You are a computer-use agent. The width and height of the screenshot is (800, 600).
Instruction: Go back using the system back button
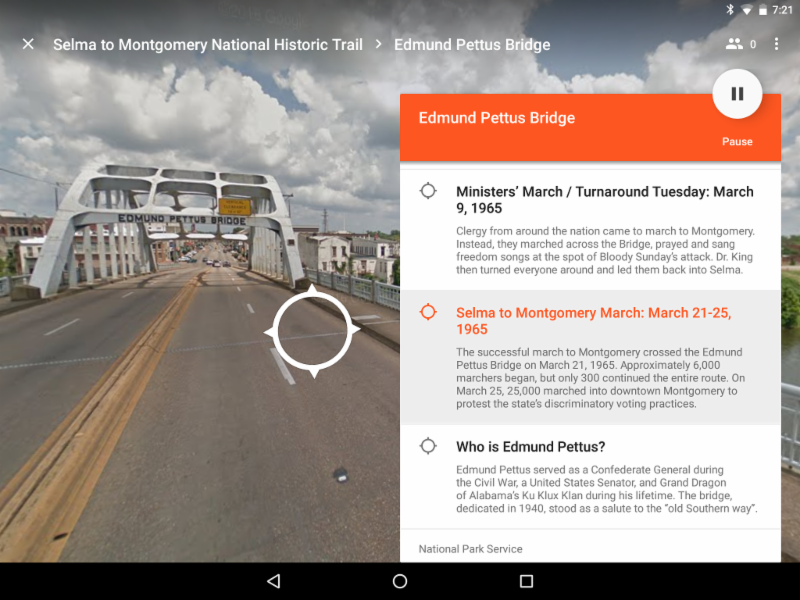coord(274,581)
